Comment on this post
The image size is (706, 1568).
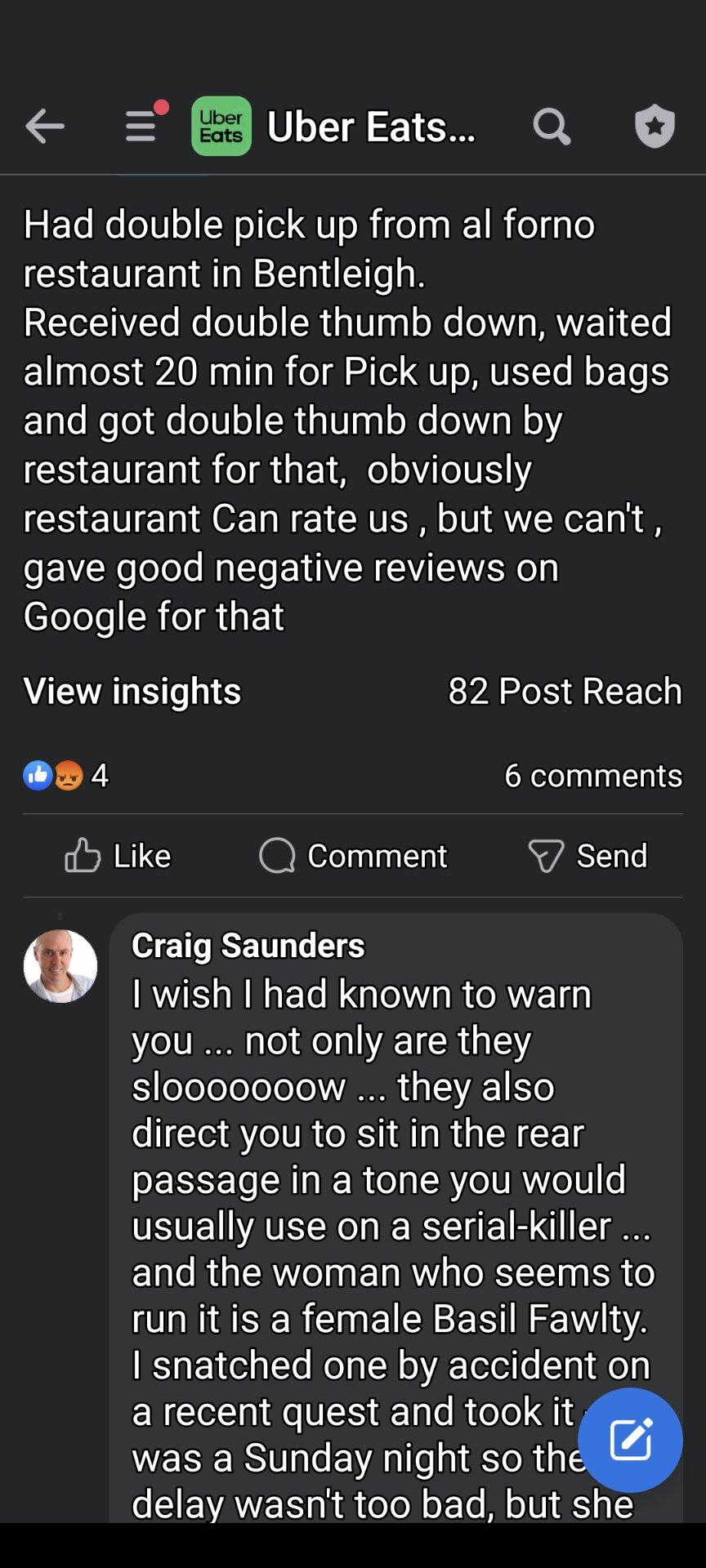click(353, 856)
